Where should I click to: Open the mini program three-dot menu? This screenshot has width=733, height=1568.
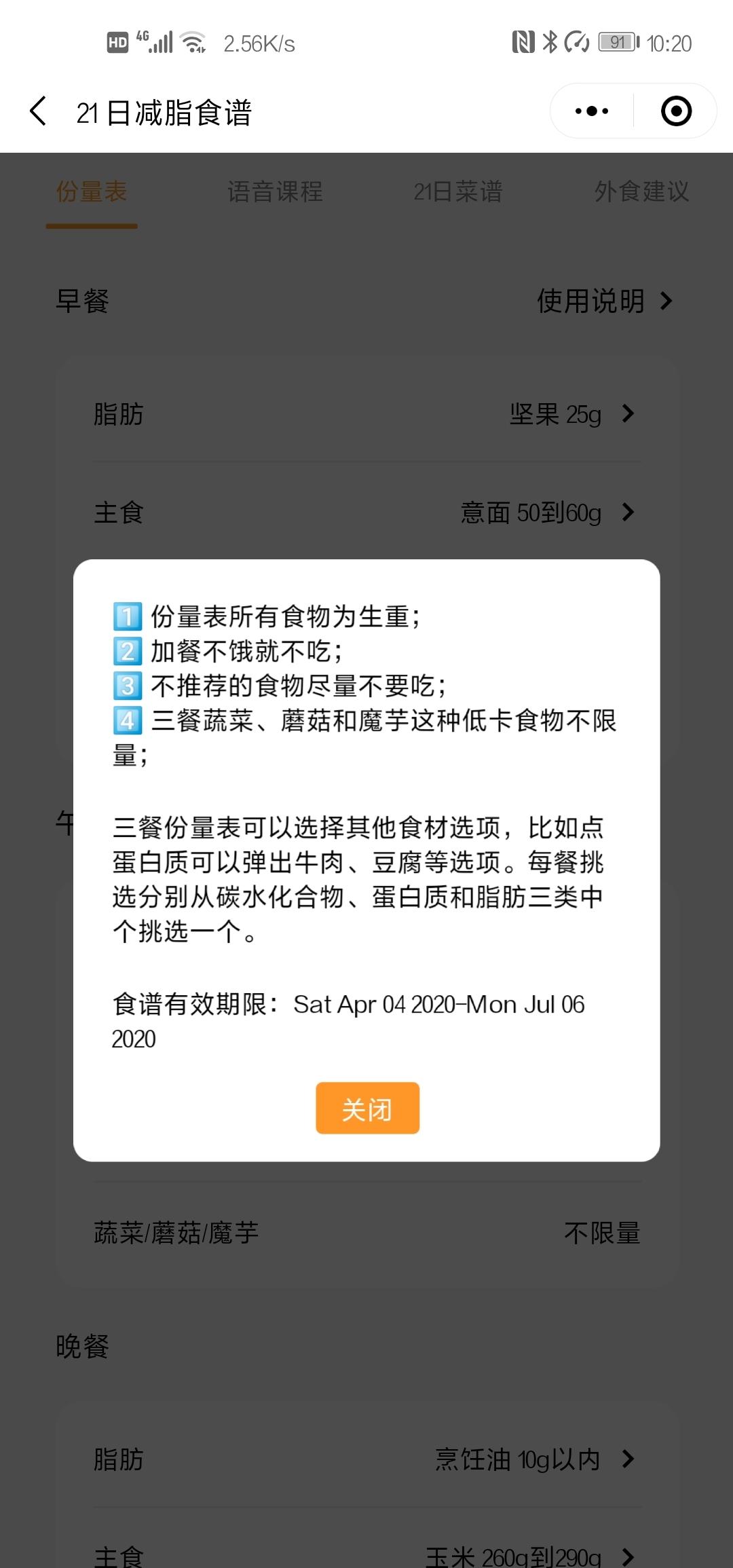click(x=592, y=111)
